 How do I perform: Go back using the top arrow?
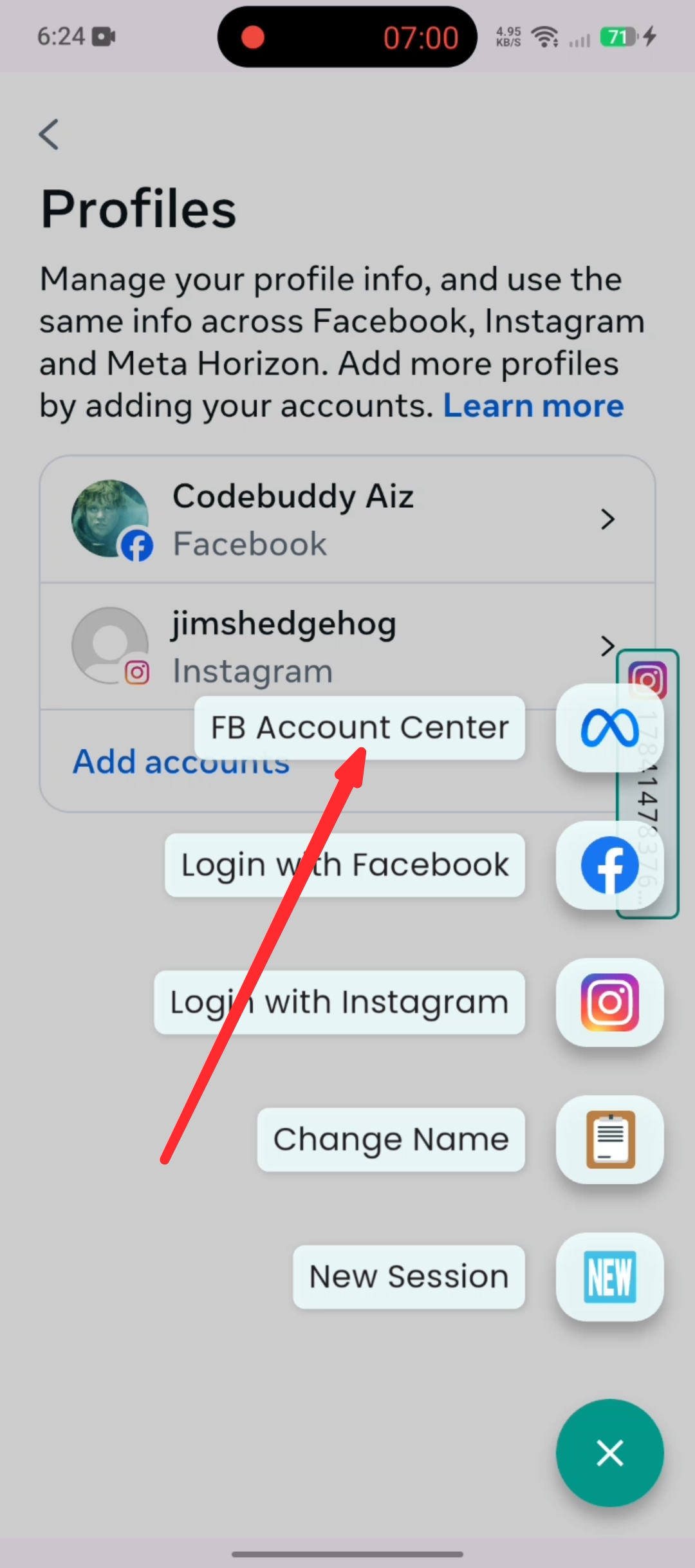pyautogui.click(x=49, y=134)
